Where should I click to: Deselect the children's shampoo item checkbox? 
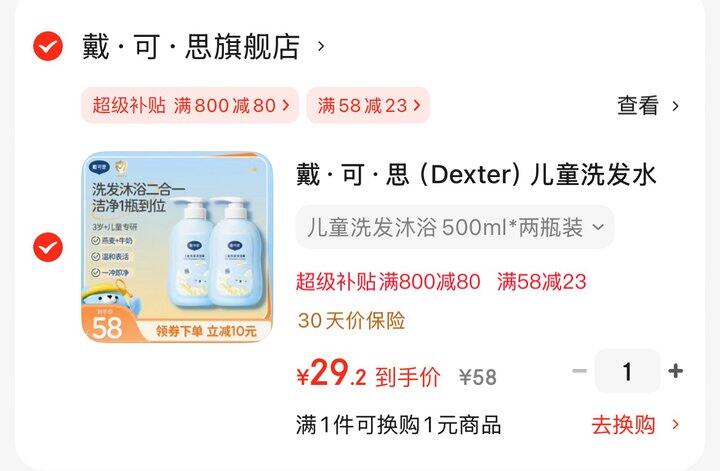tap(48, 247)
